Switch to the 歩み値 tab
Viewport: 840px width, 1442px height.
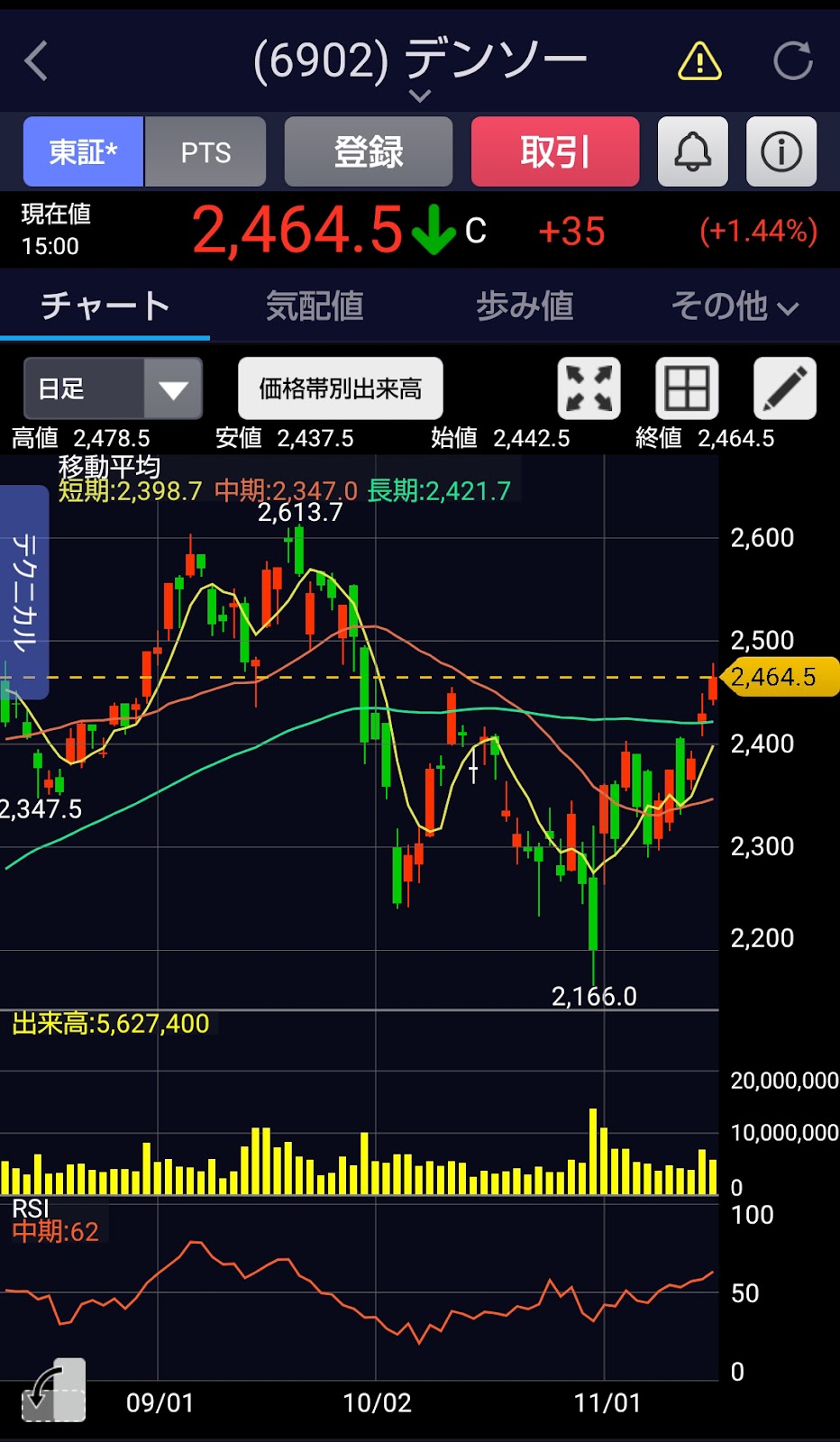[525, 306]
